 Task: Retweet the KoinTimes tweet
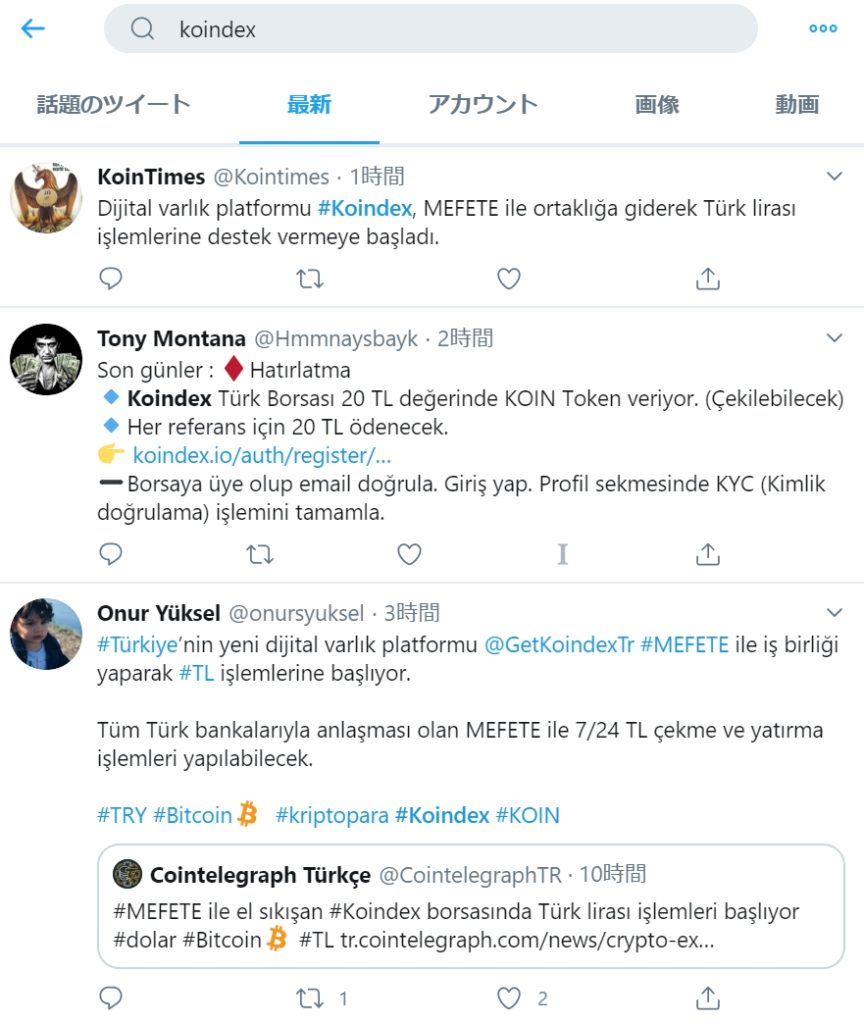point(310,279)
